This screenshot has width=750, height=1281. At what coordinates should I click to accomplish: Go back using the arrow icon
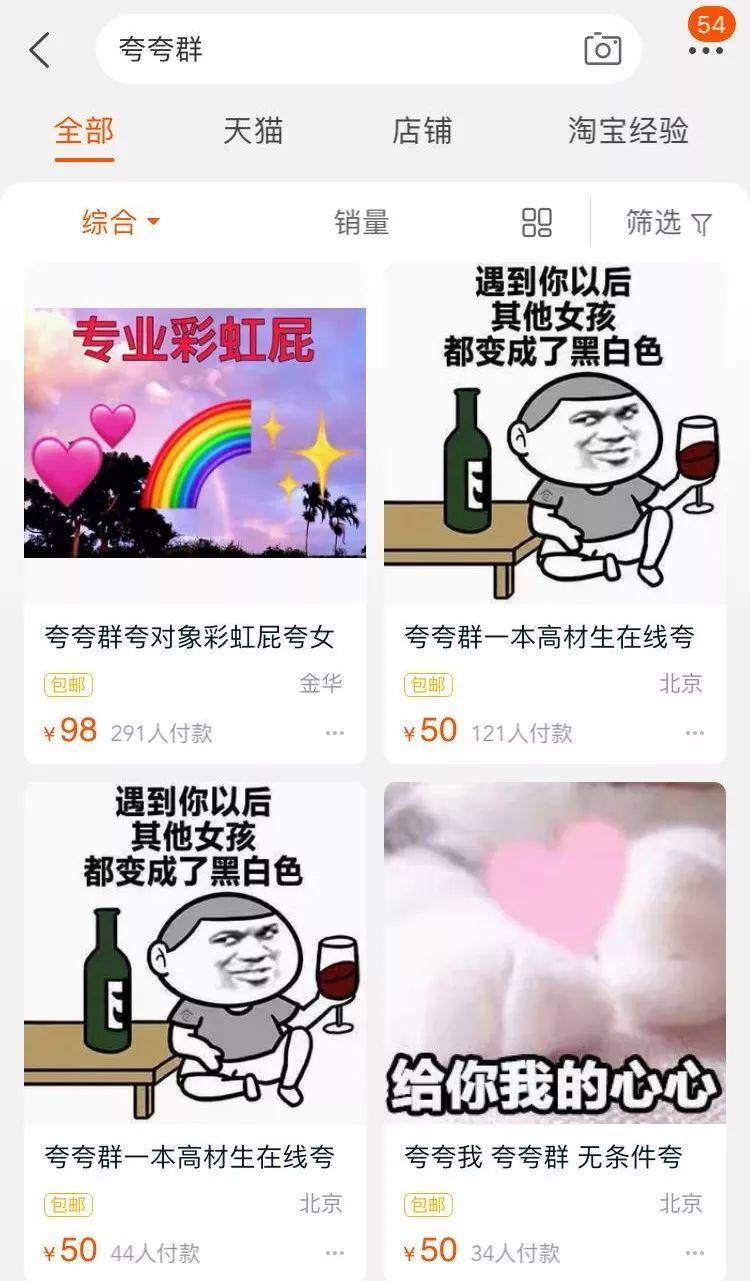(x=40, y=49)
